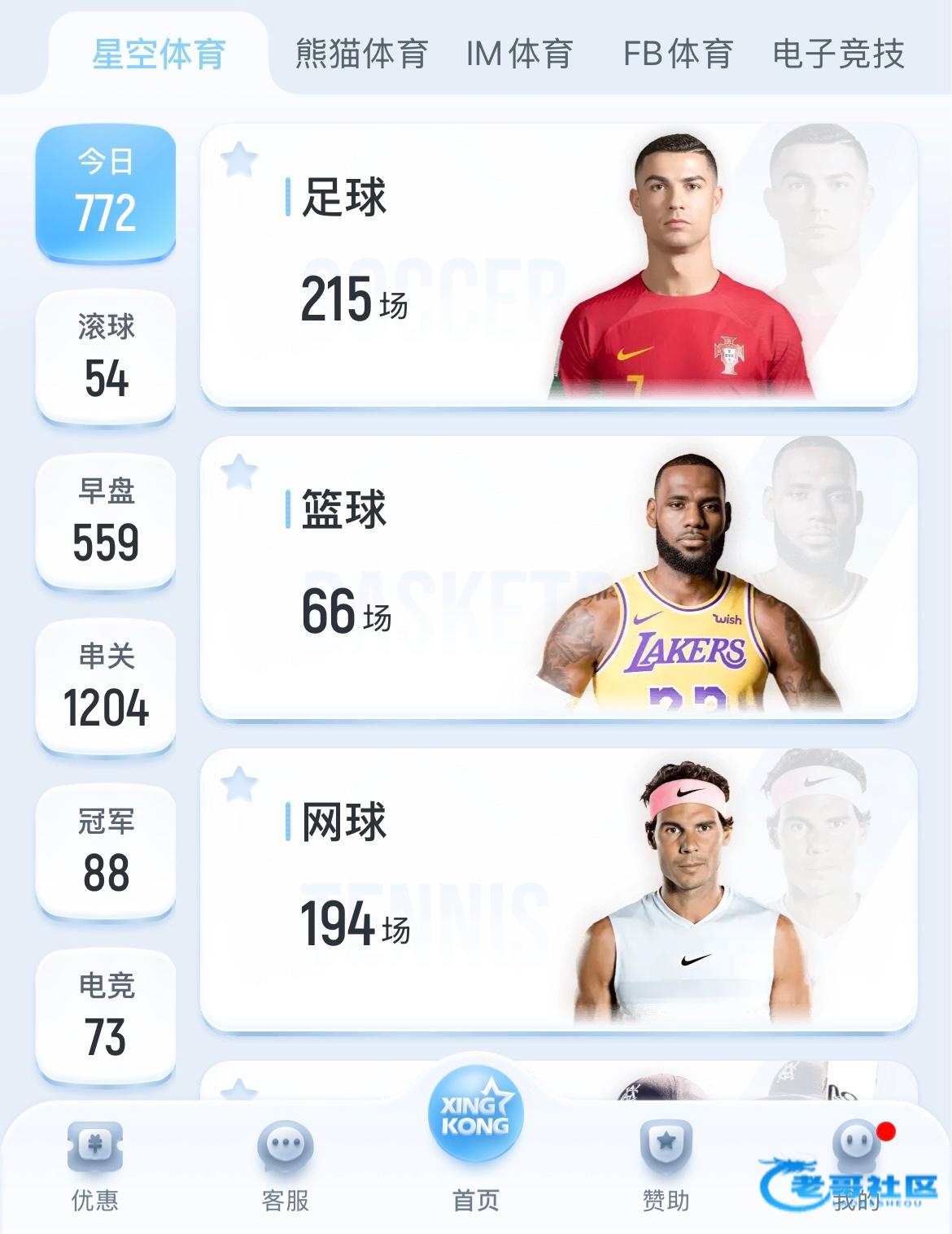Select the 电子竞技 tab
The width and height of the screenshot is (952, 1234).
pyautogui.click(x=838, y=54)
